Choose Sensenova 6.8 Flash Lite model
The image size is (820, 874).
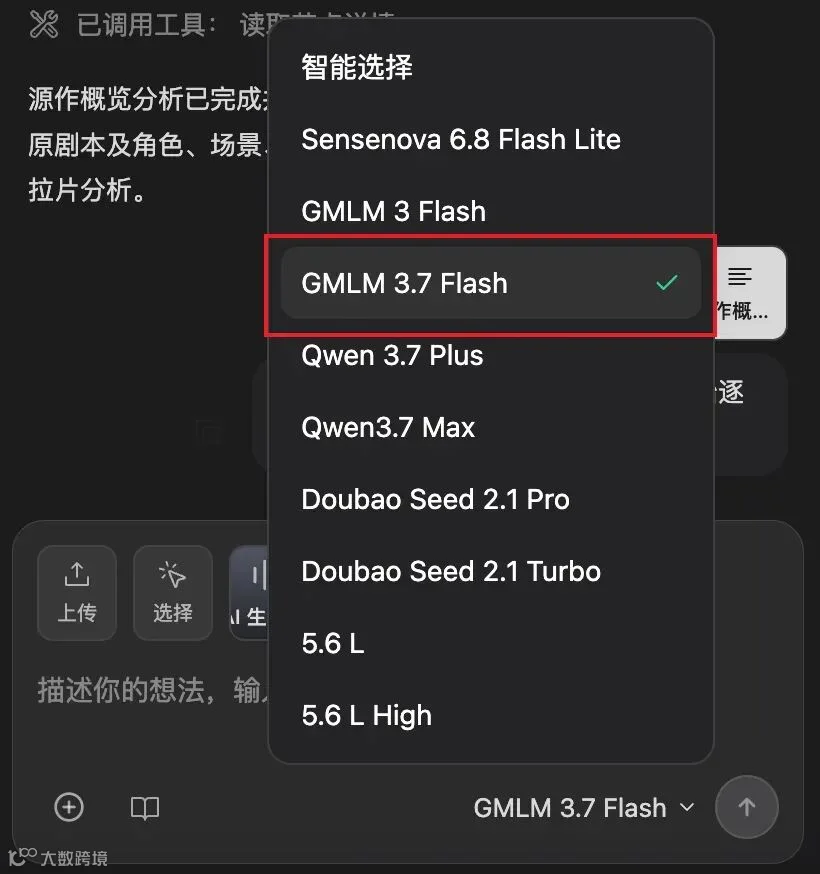491,139
